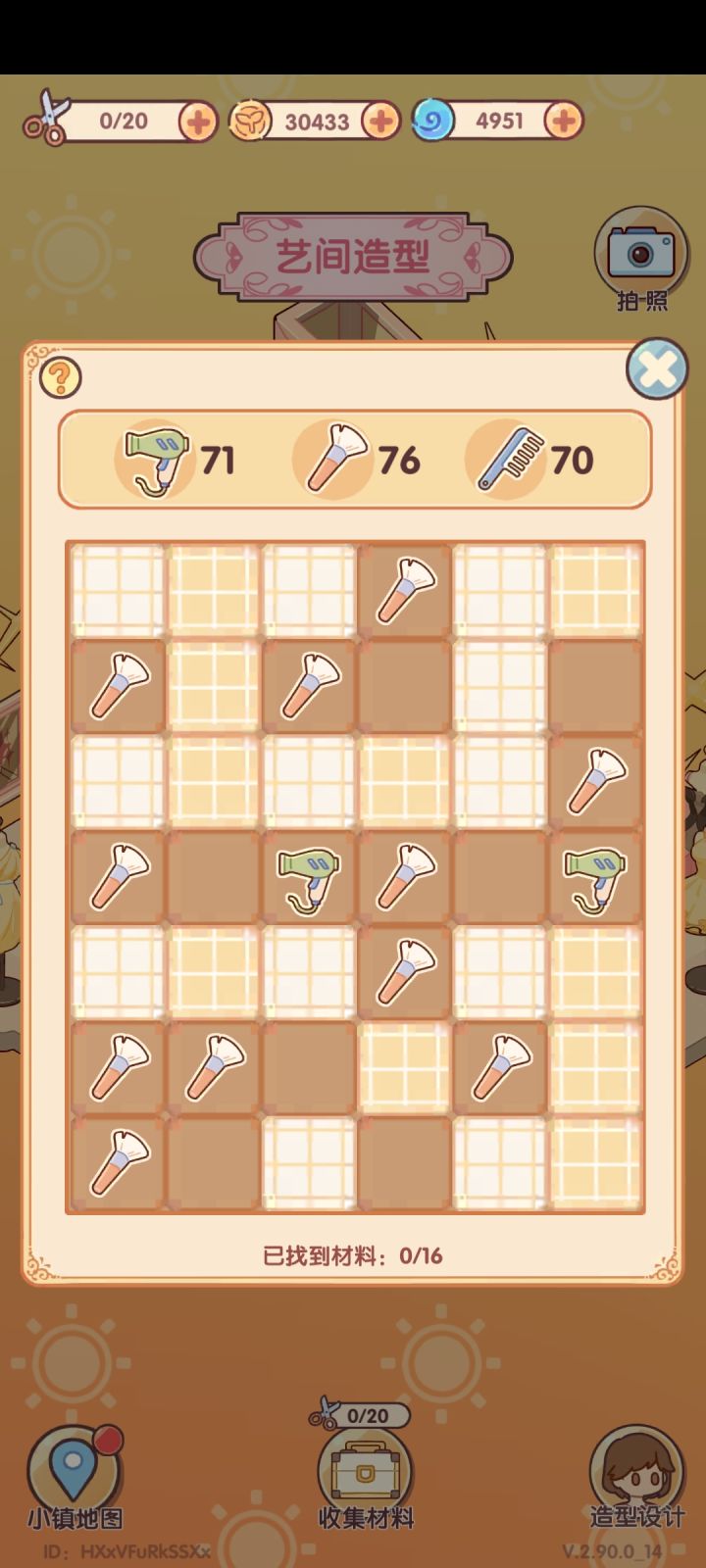Buy scissors via the plus next to 0/20
The image size is (706, 1568).
196,120
